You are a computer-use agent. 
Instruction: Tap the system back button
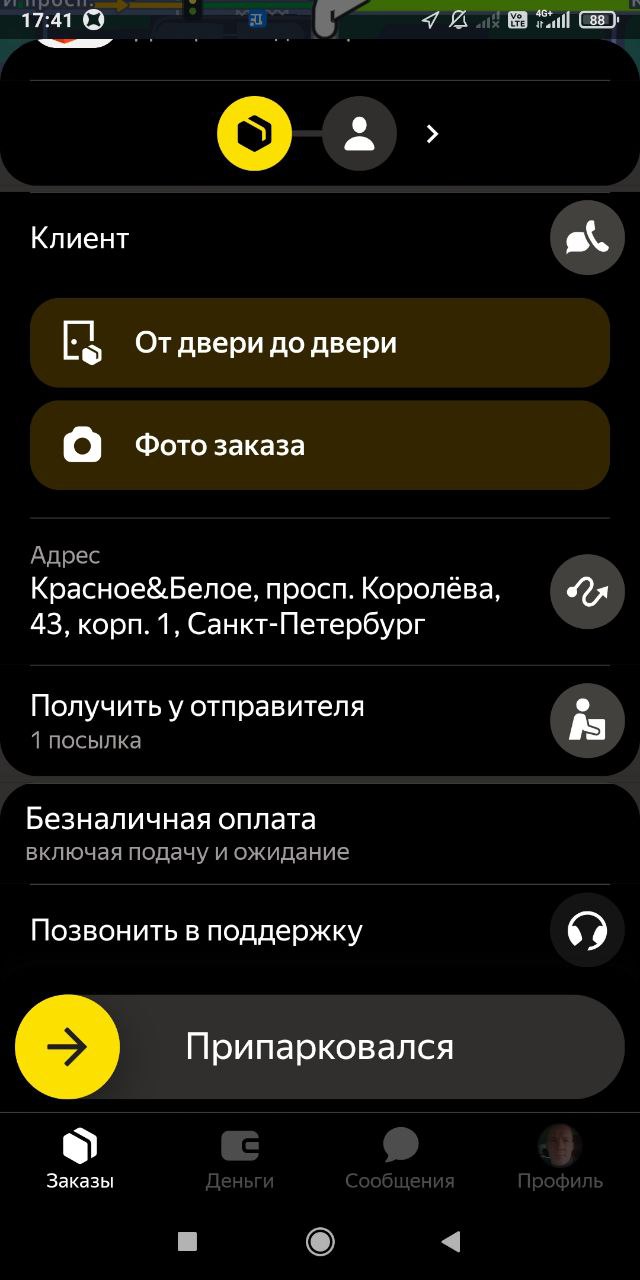point(451,1242)
